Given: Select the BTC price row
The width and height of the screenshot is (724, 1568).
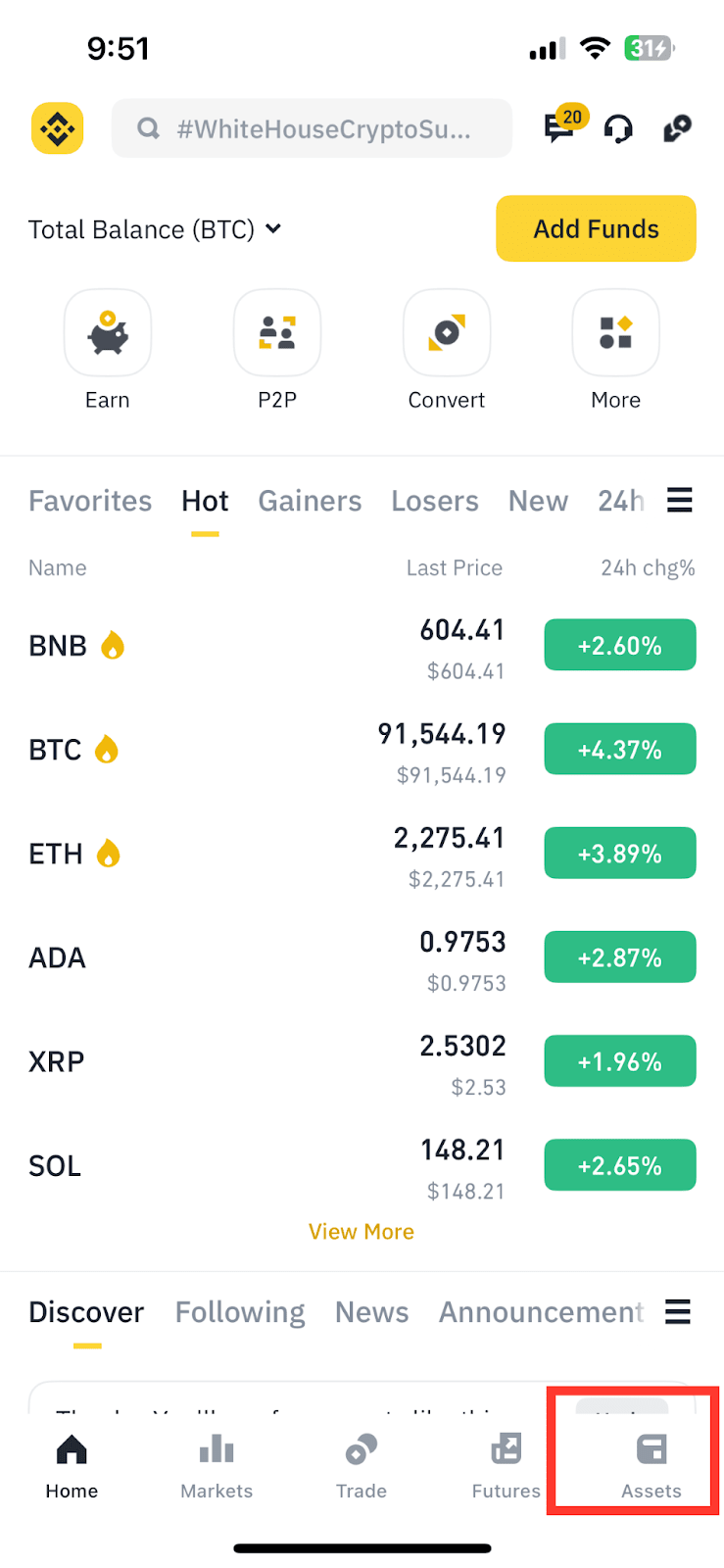Looking at the screenshot, I should (x=362, y=749).
